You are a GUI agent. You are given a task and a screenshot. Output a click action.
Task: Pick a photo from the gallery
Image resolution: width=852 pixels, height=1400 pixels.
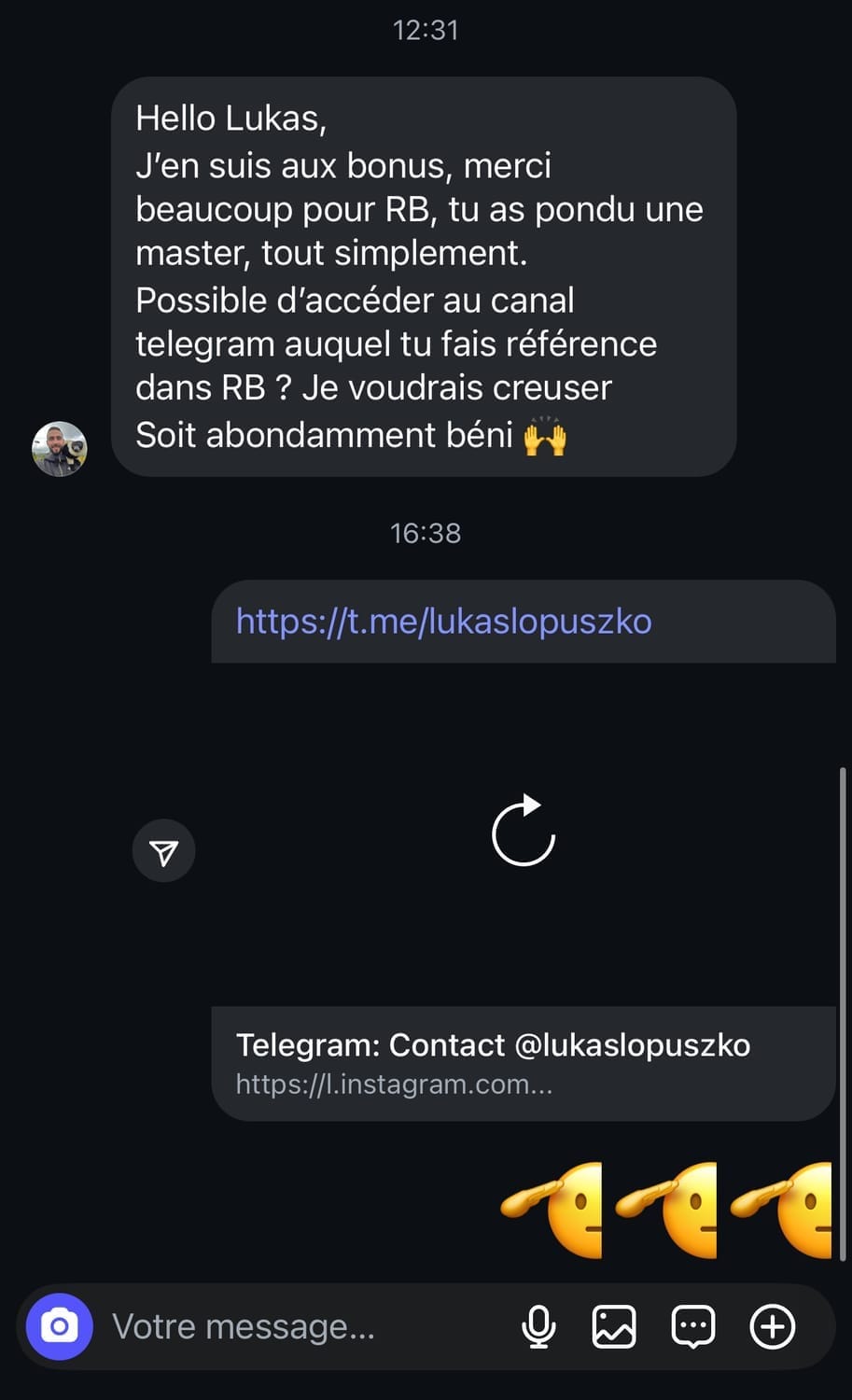click(x=614, y=1326)
